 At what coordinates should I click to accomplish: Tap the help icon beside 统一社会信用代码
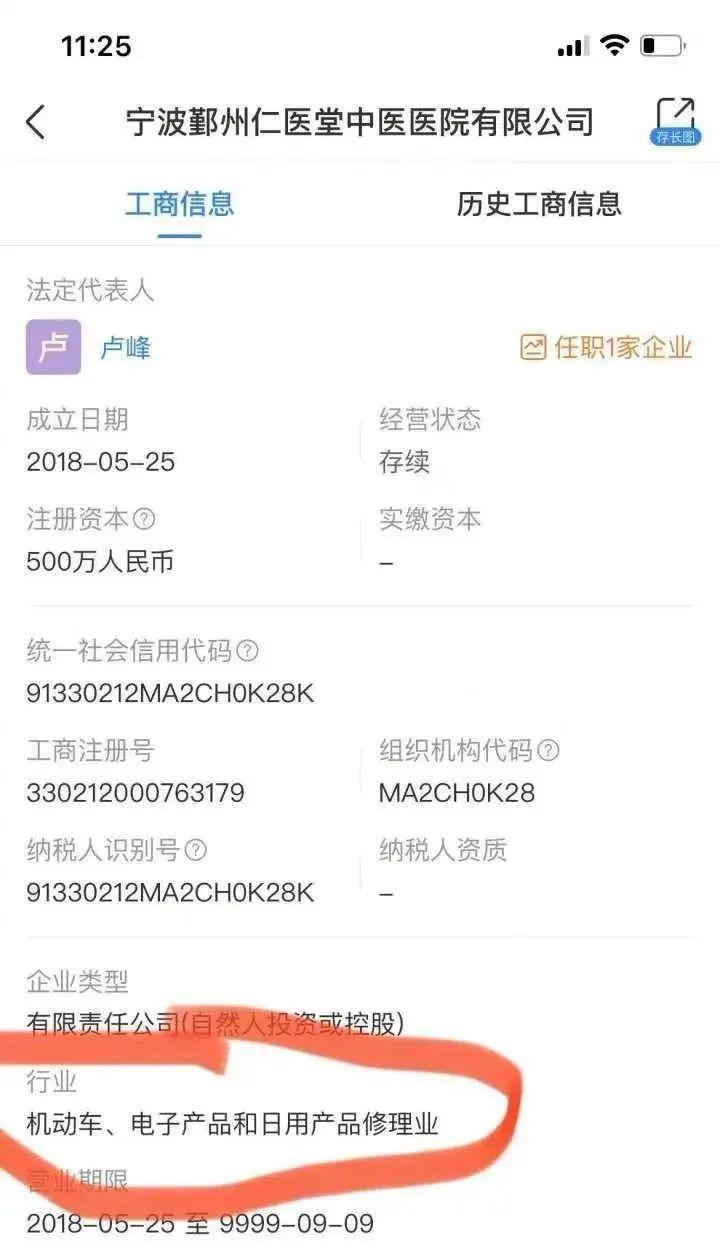point(247,651)
